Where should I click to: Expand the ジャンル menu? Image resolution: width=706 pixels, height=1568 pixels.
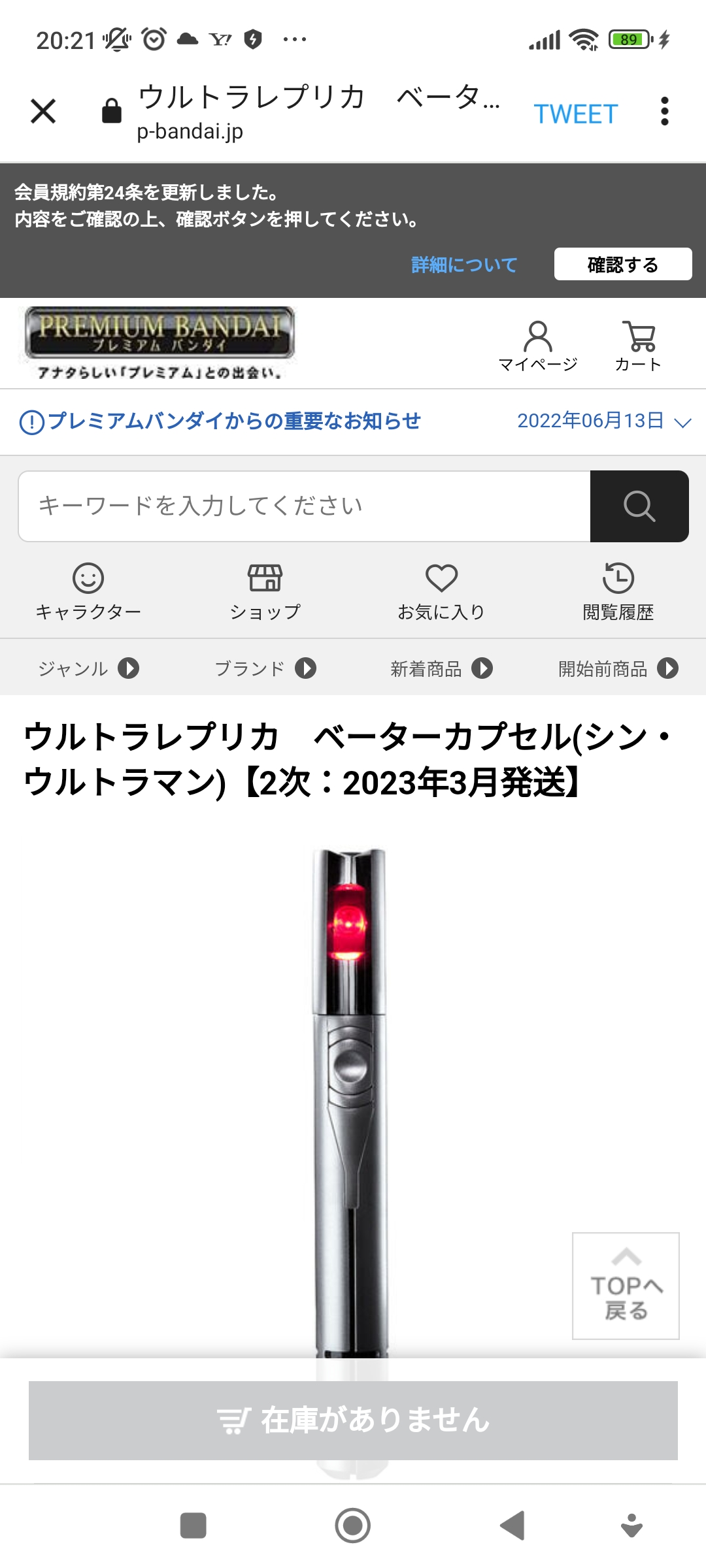coord(88,668)
